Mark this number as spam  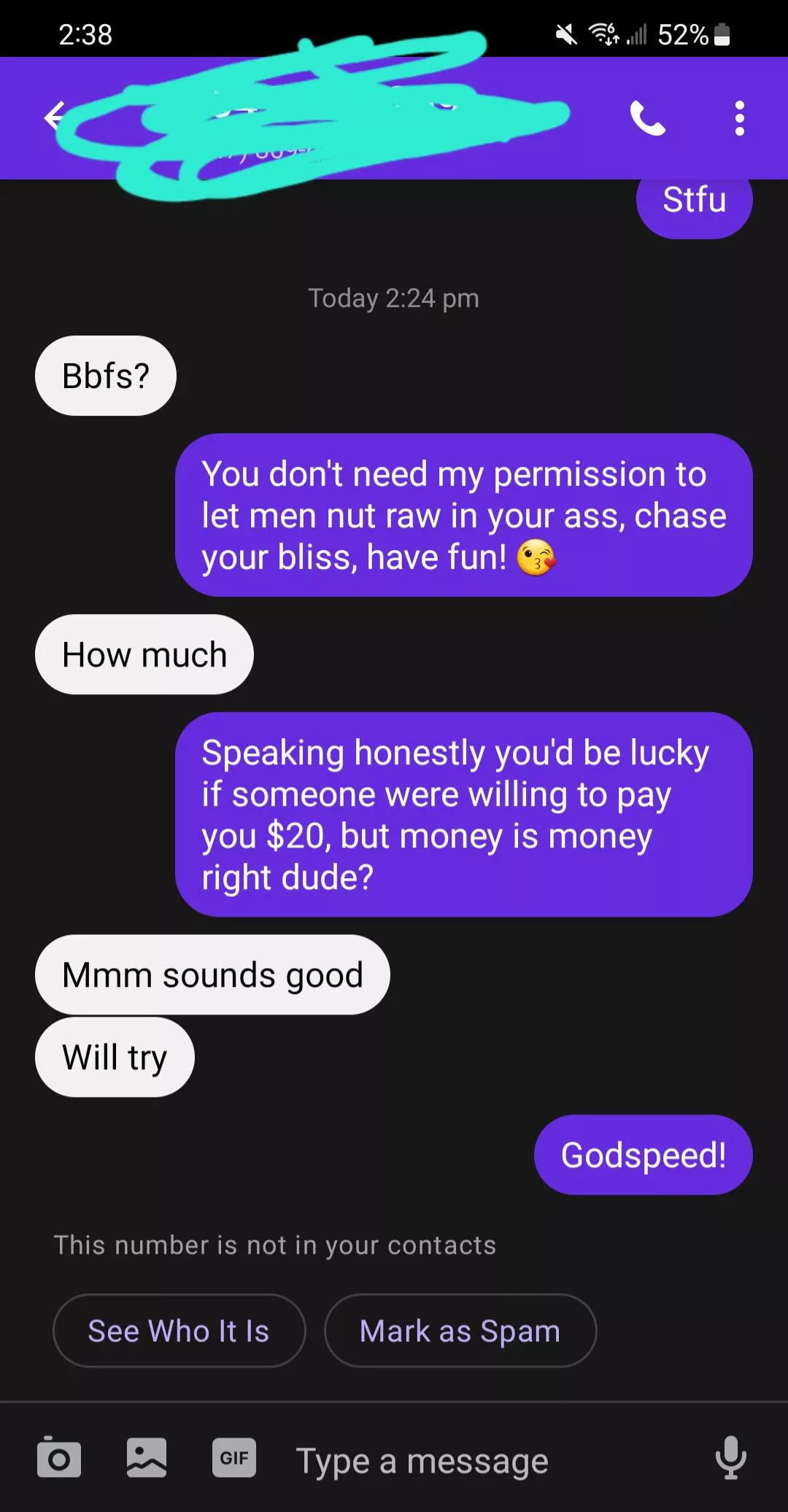coord(460,1330)
